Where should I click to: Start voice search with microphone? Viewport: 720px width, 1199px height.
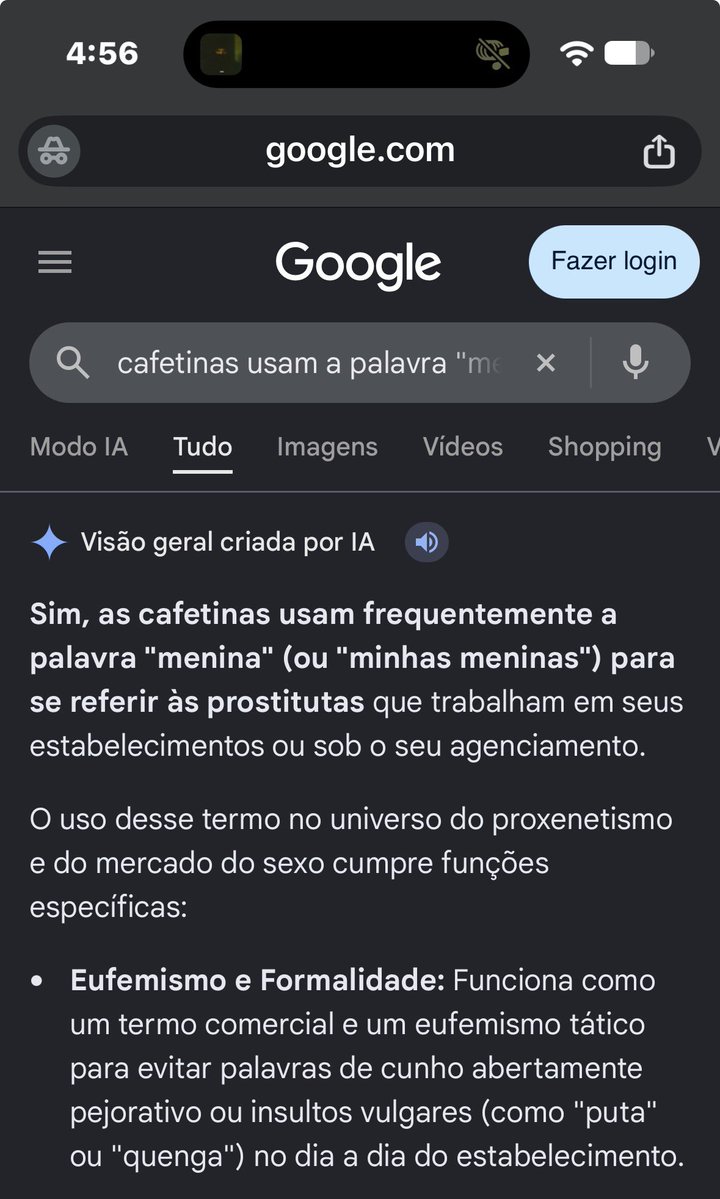coord(635,362)
